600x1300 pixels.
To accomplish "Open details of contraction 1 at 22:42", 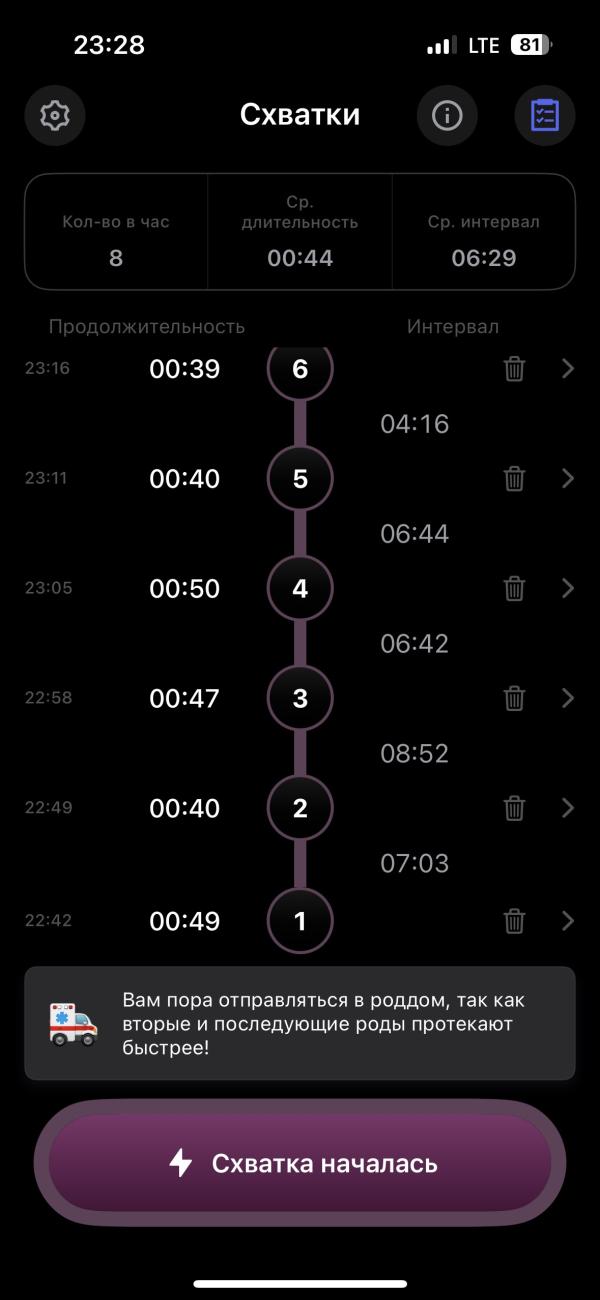I will [x=568, y=921].
